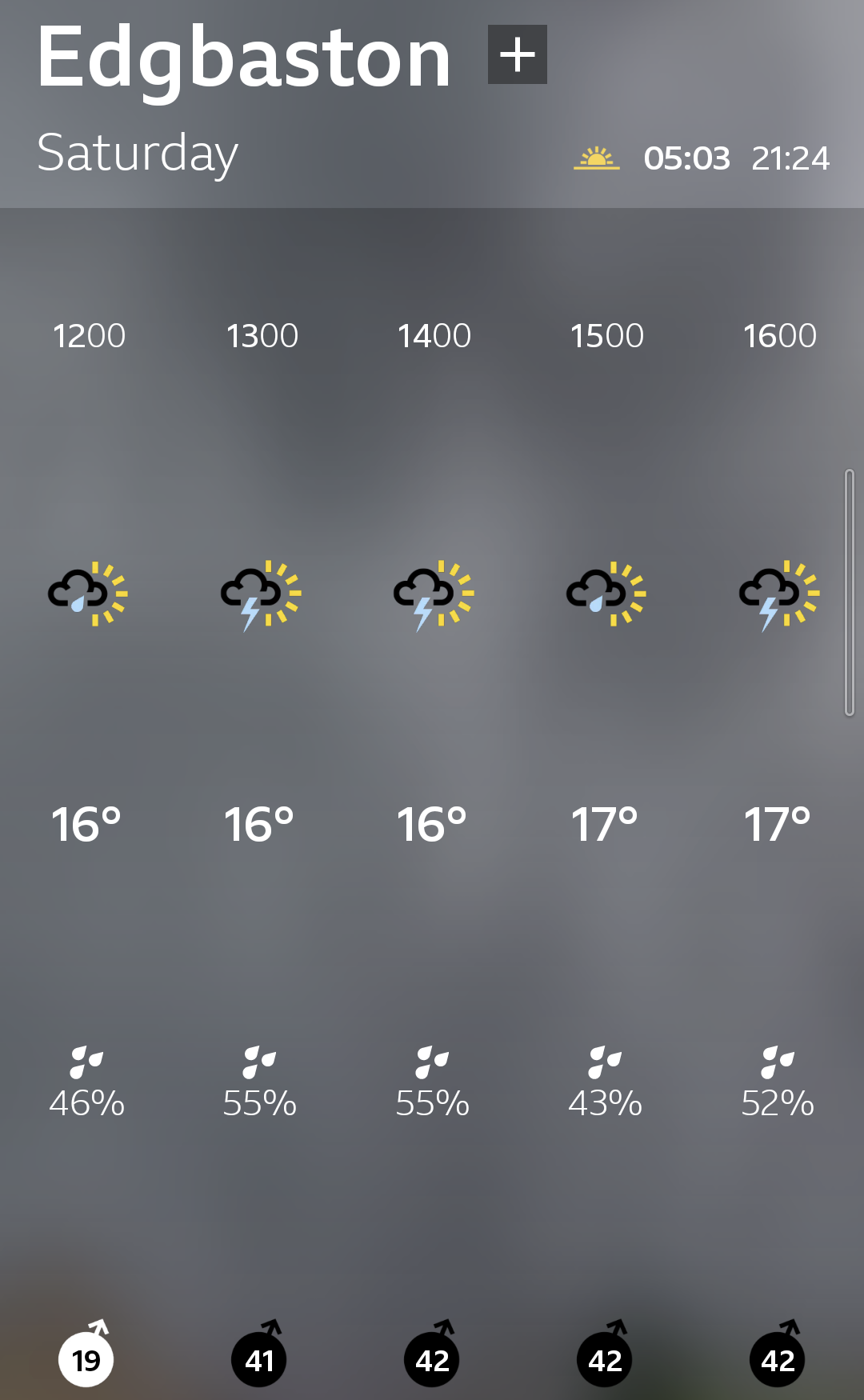Select the 1200 hourly forecast column
This screenshot has height=1400, width=864.
point(88,804)
